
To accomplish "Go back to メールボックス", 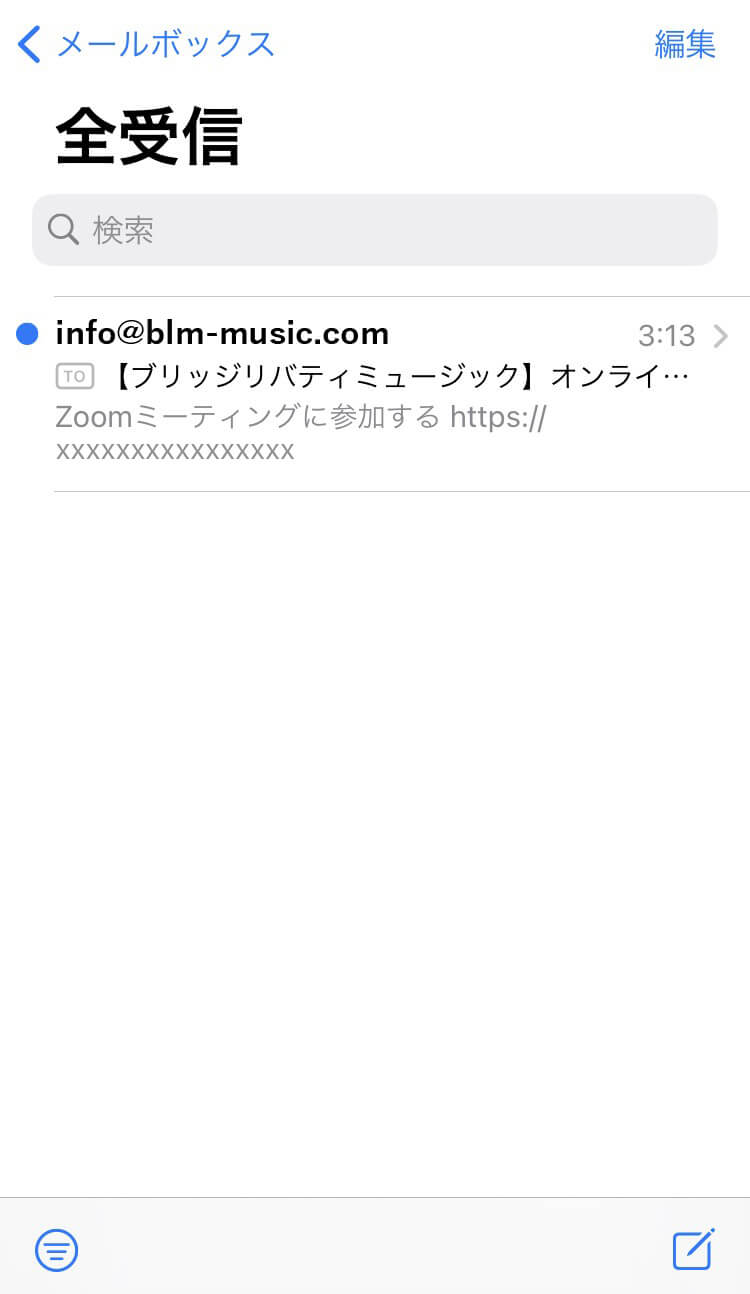I will 146,44.
